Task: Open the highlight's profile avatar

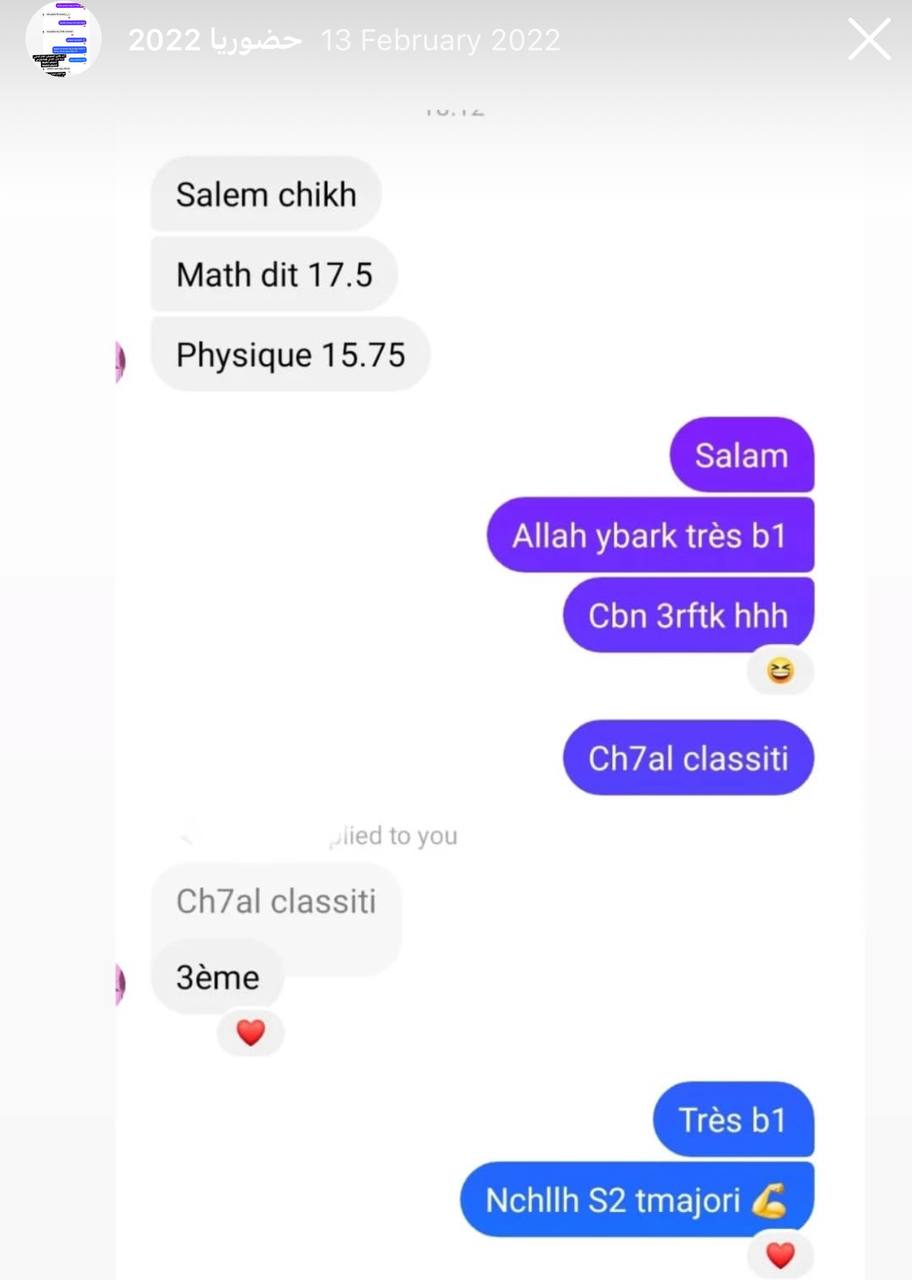Action: (x=62, y=40)
